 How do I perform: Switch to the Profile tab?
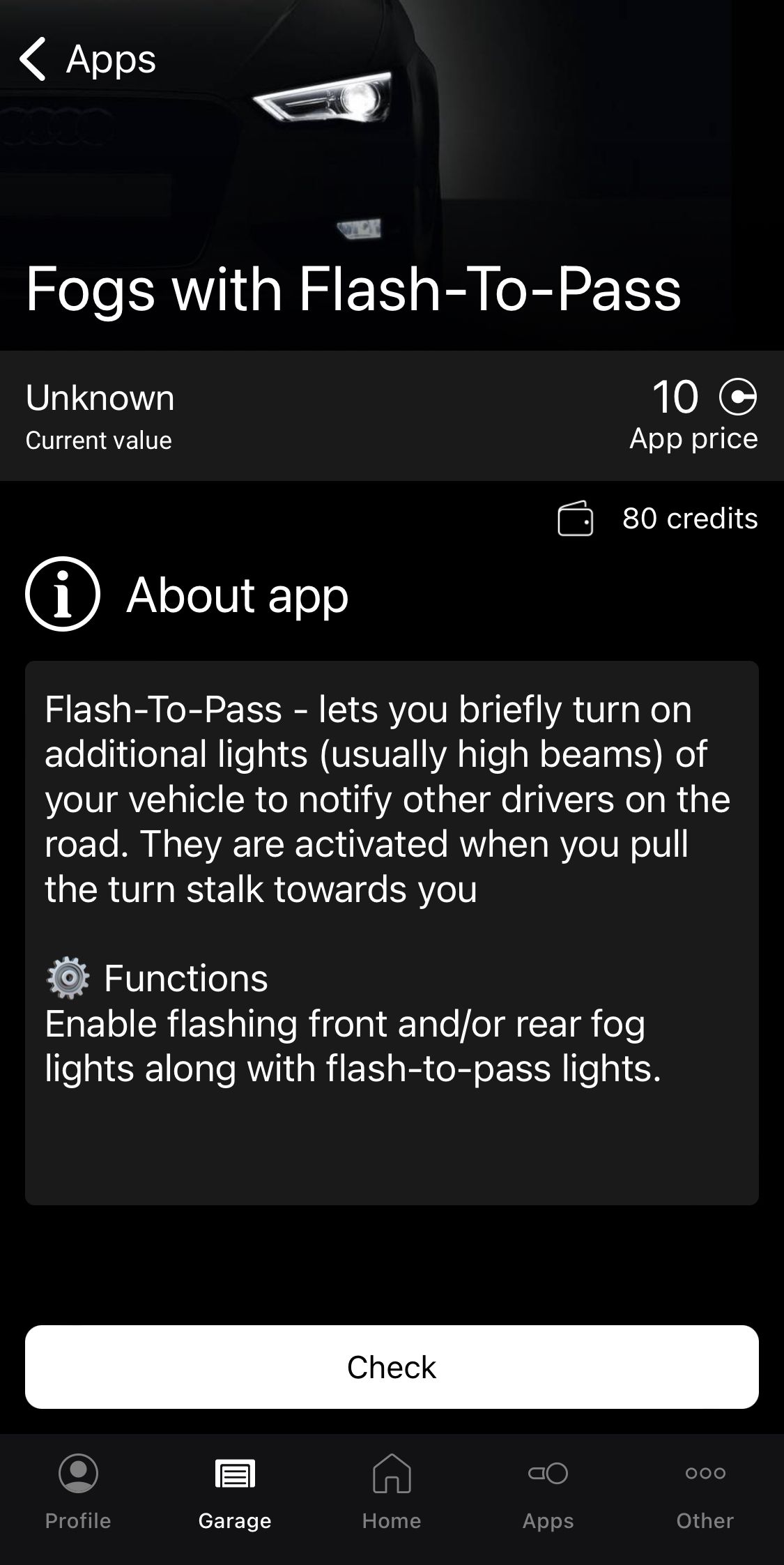(x=78, y=1492)
